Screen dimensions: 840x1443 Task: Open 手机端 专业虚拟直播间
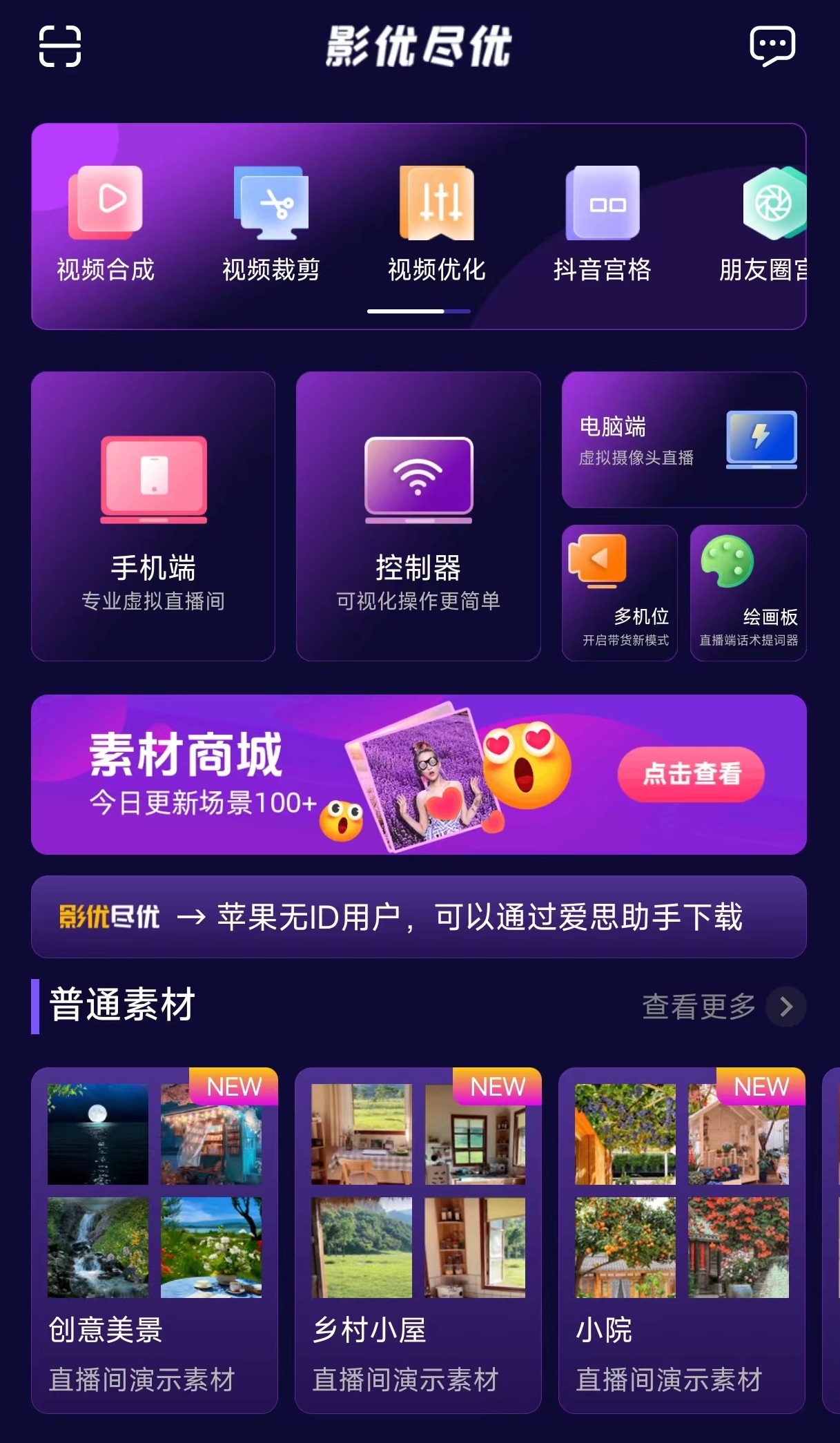coord(153,516)
